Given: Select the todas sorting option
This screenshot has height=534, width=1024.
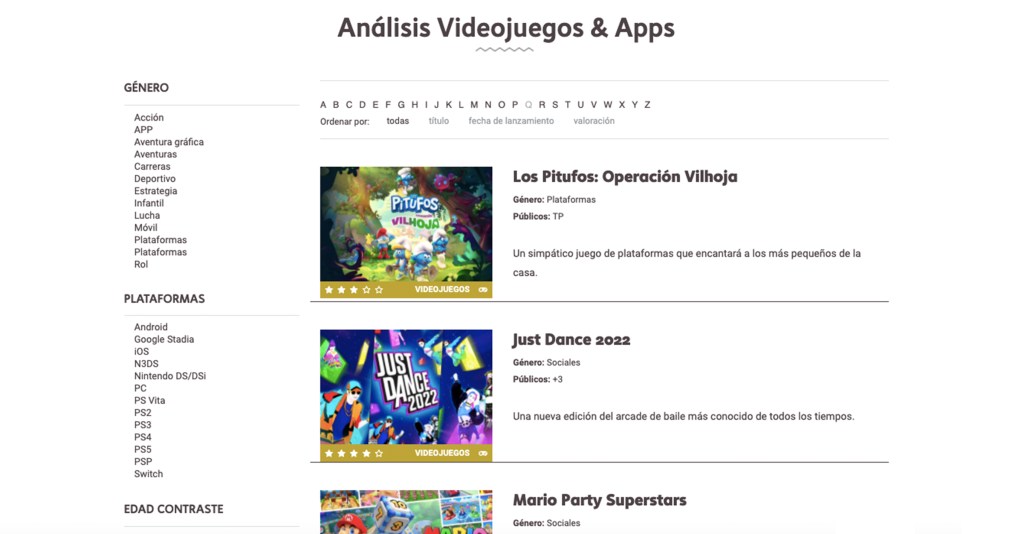Looking at the screenshot, I should 398,121.
